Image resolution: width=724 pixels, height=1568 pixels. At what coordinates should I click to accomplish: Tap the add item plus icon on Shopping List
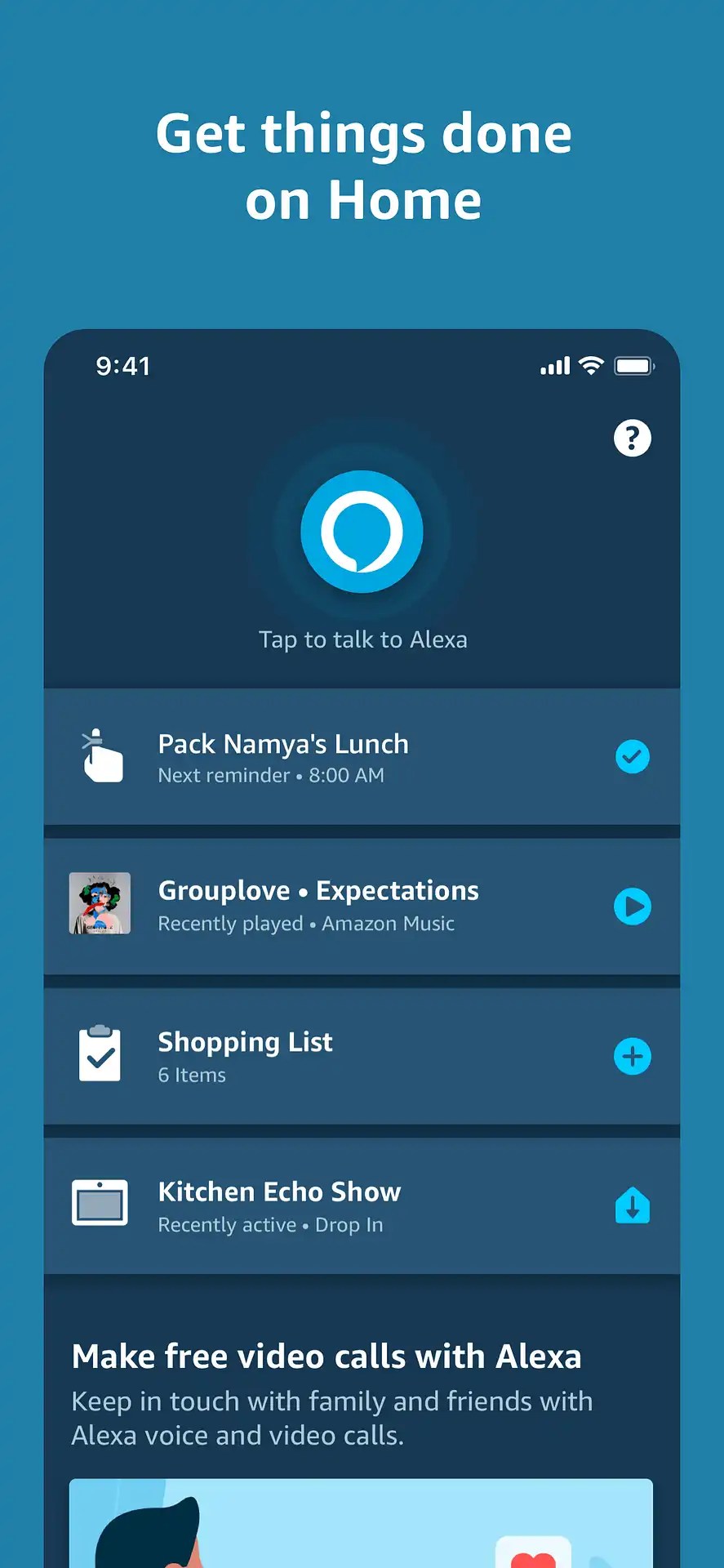point(633,1056)
